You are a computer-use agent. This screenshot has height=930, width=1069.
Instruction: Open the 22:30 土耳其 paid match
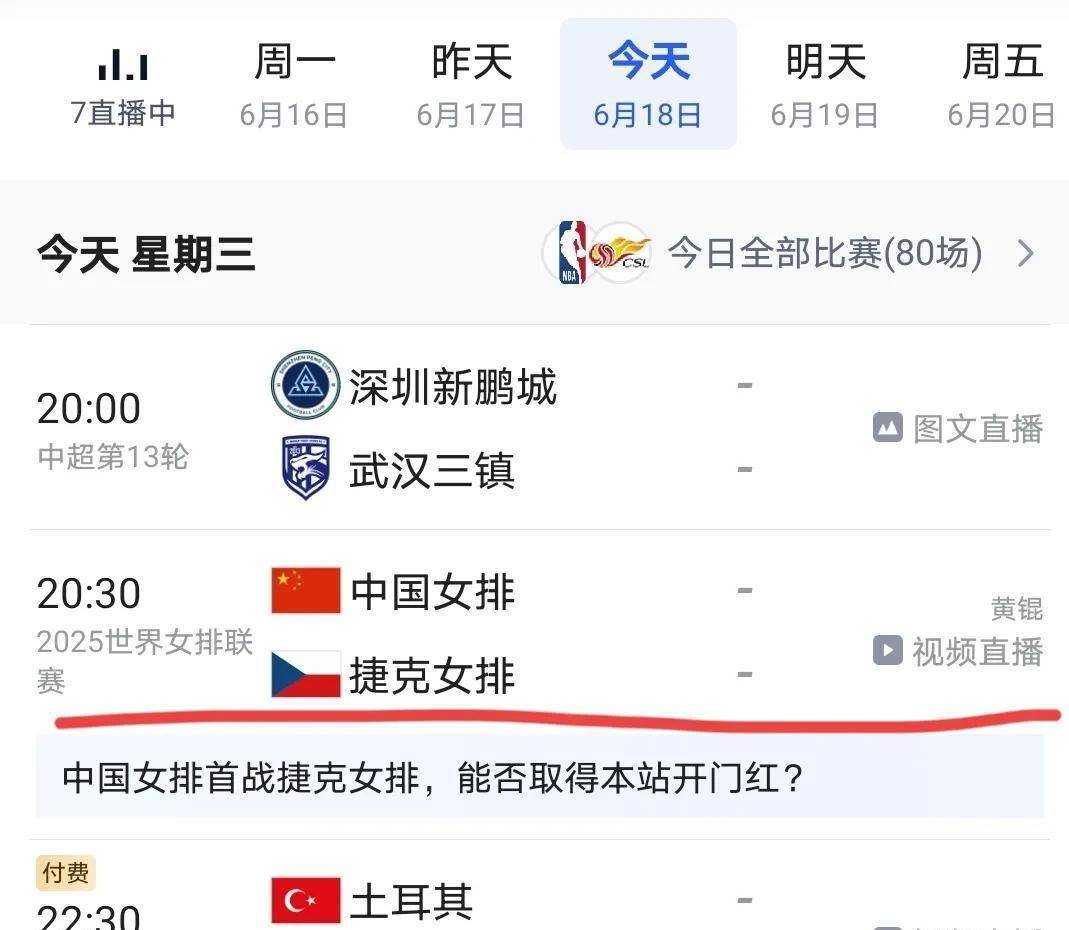(410, 902)
